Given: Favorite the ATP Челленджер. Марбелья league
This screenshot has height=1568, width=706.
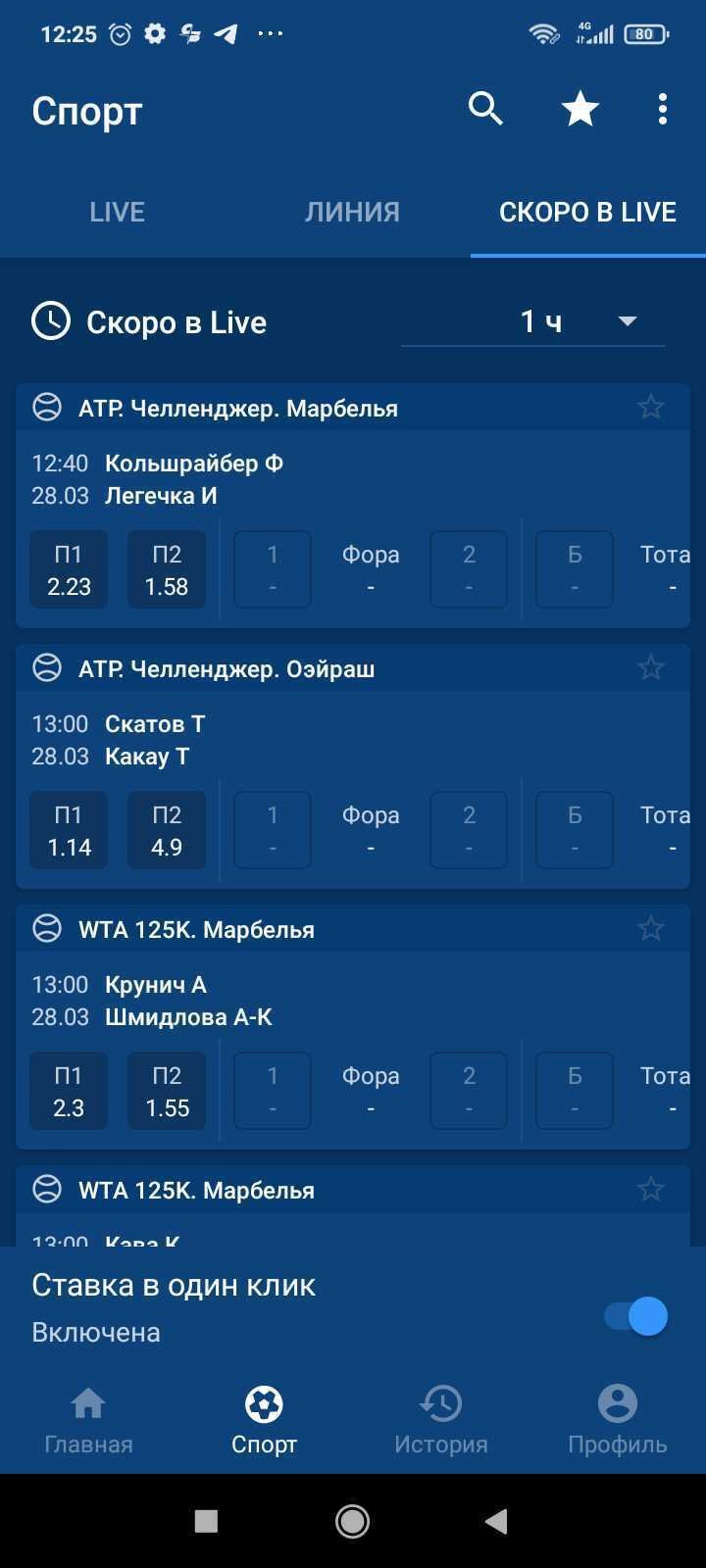Looking at the screenshot, I should coord(651,407).
